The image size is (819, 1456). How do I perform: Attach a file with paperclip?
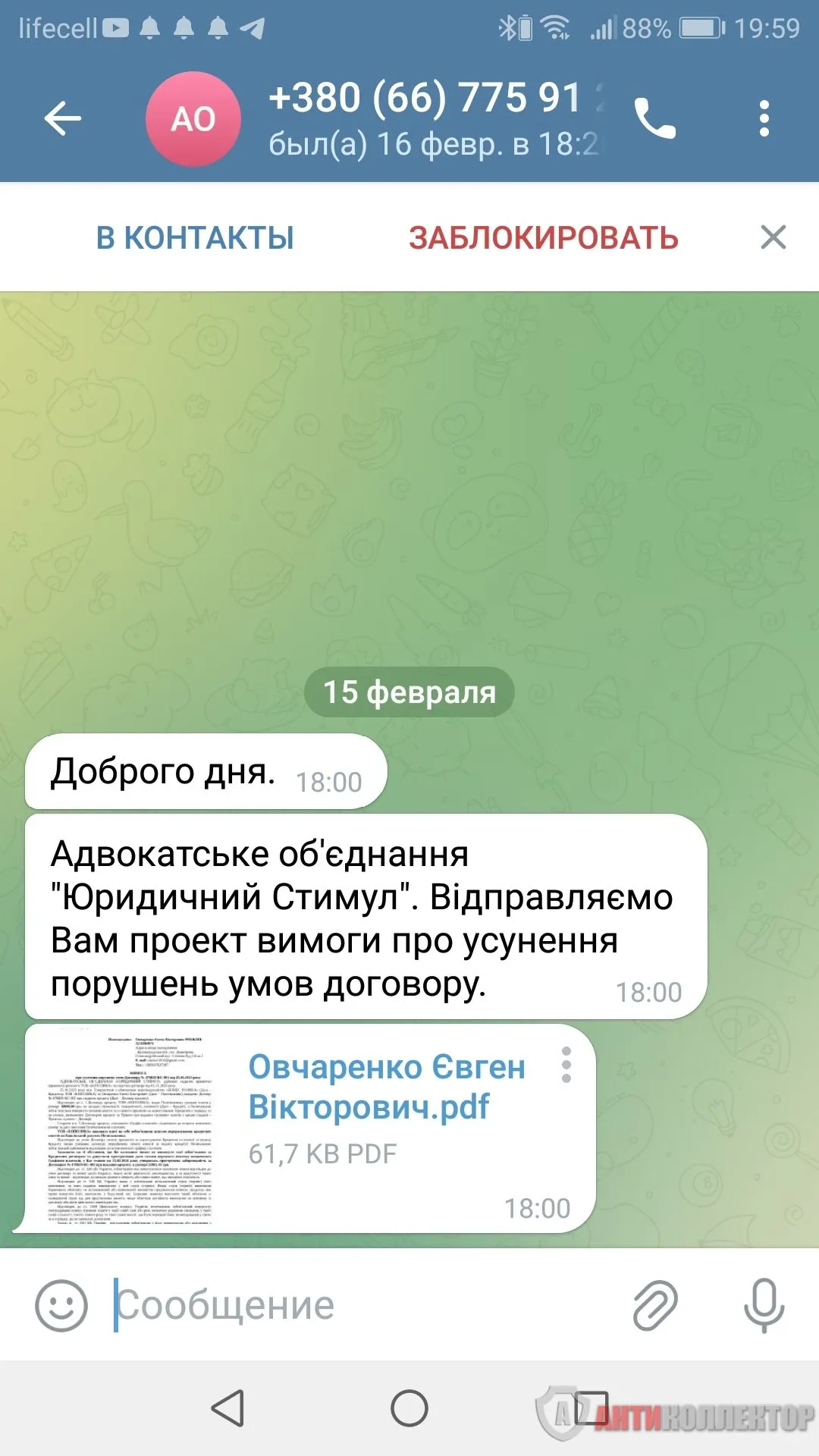click(655, 1306)
